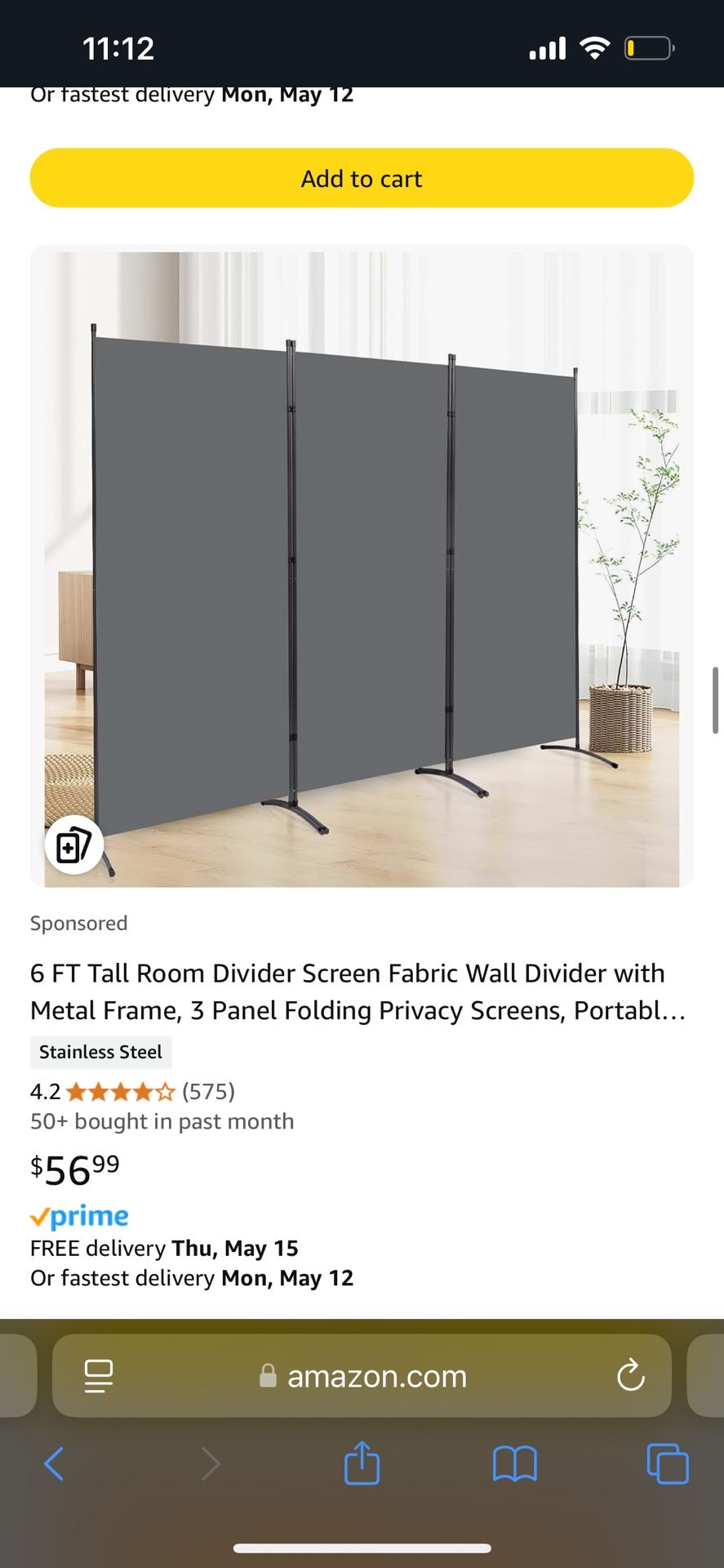Open Safari page settings menu
This screenshot has height=1568, width=724.
[99, 1376]
